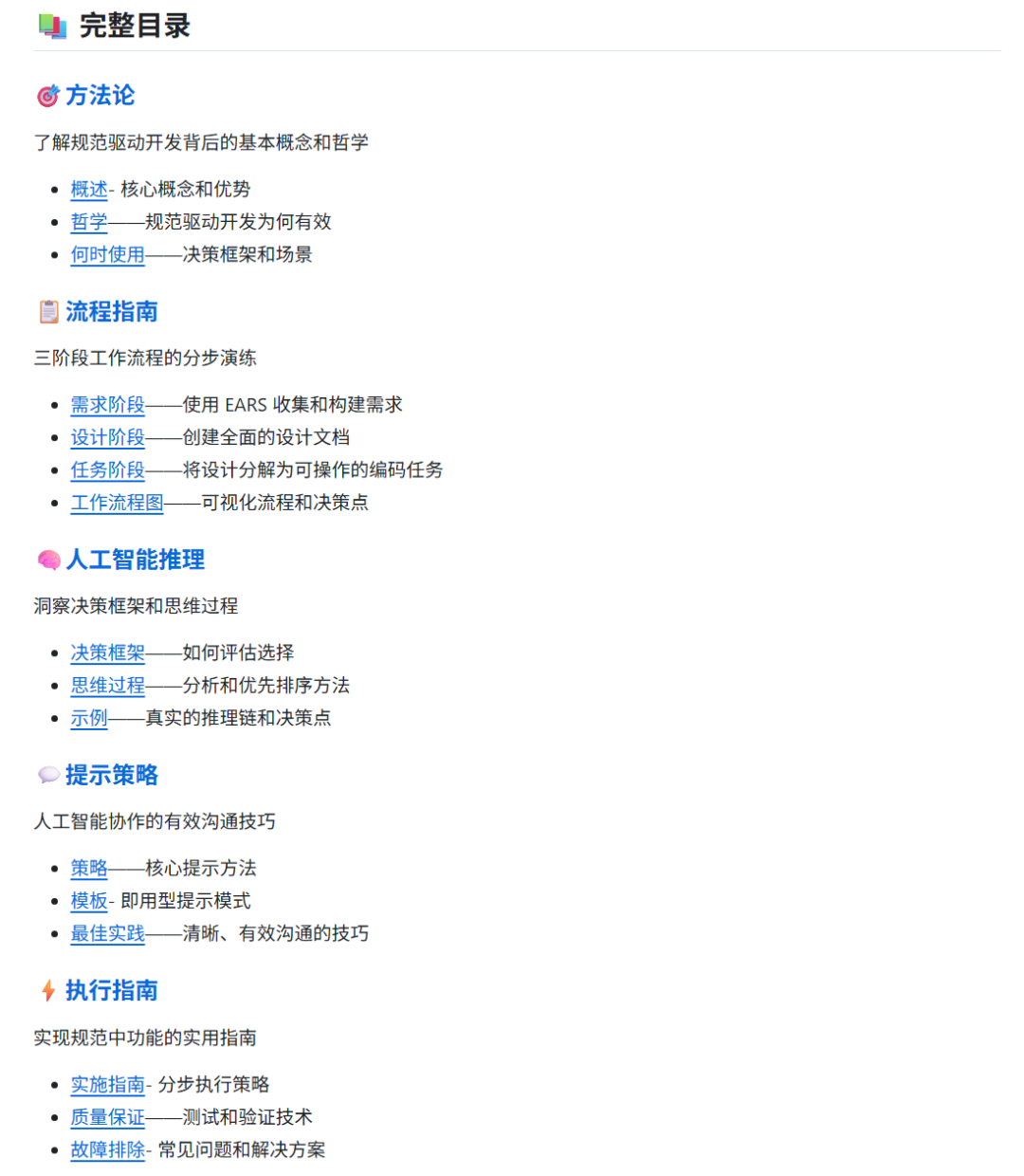Open the 最佳实践 link
The image size is (1024, 1176).
pyautogui.click(x=108, y=933)
